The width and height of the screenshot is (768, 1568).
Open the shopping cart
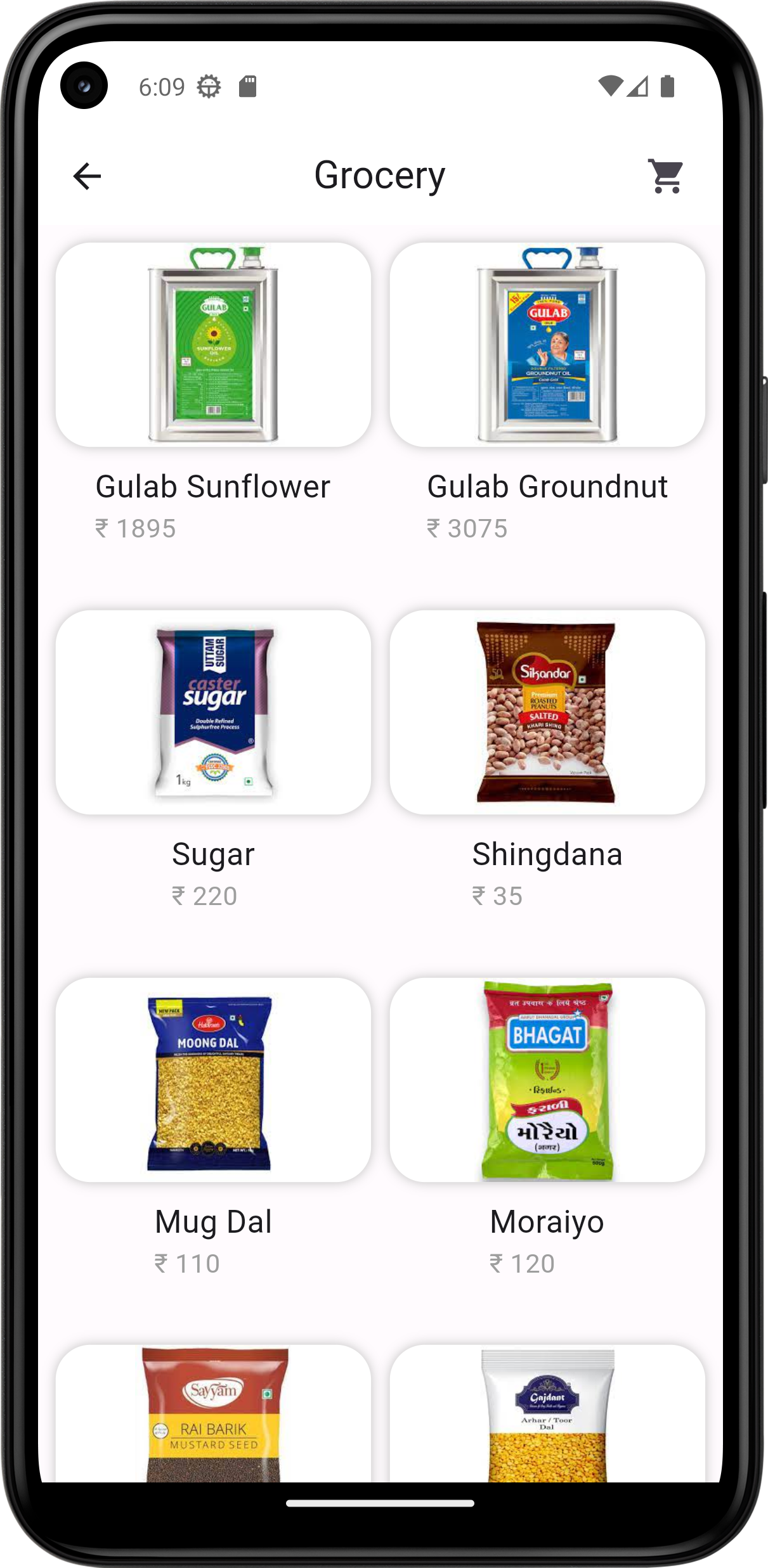click(x=666, y=175)
